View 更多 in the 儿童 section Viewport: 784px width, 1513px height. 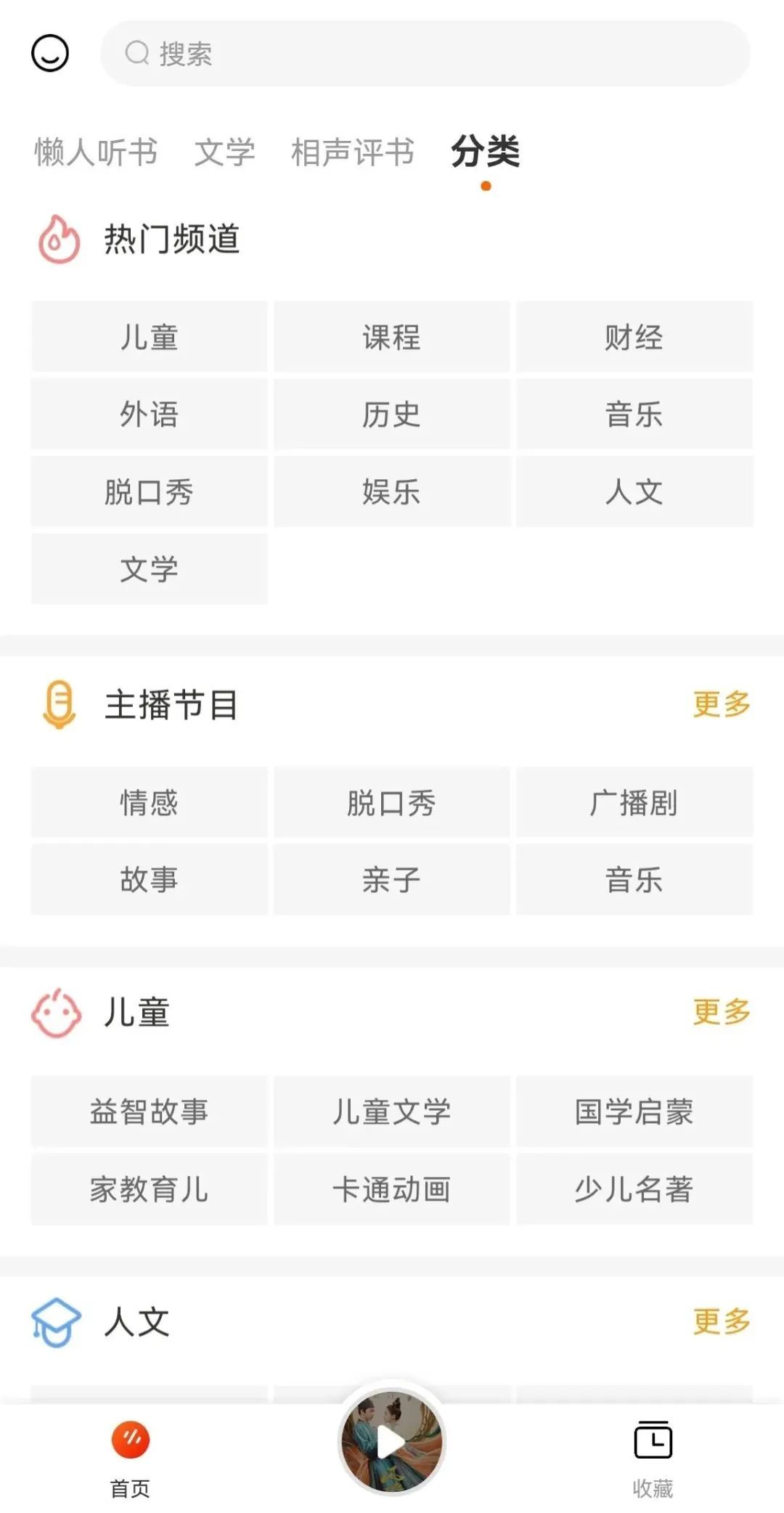click(x=721, y=1012)
